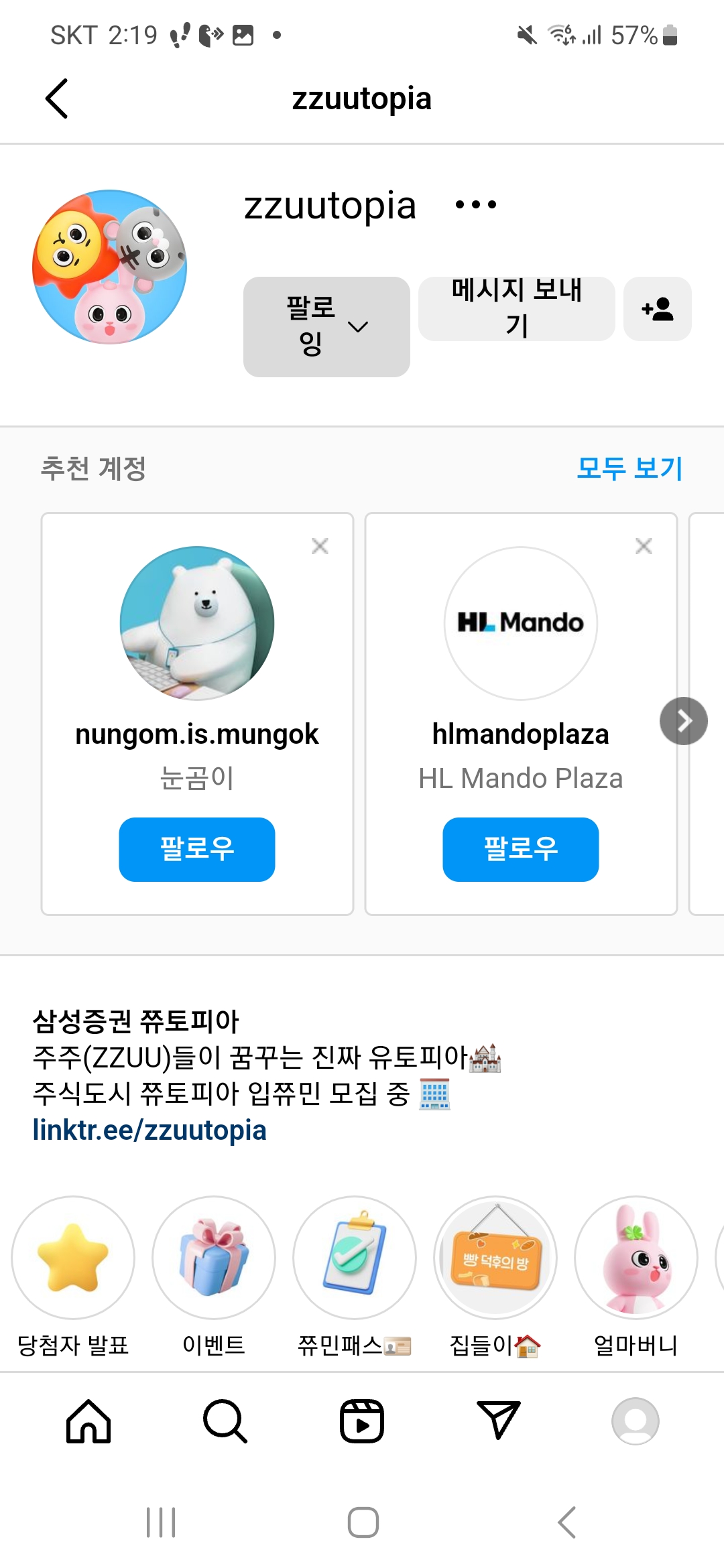
Task: Open the 당첨자 발표 story highlight
Action: tap(74, 1258)
